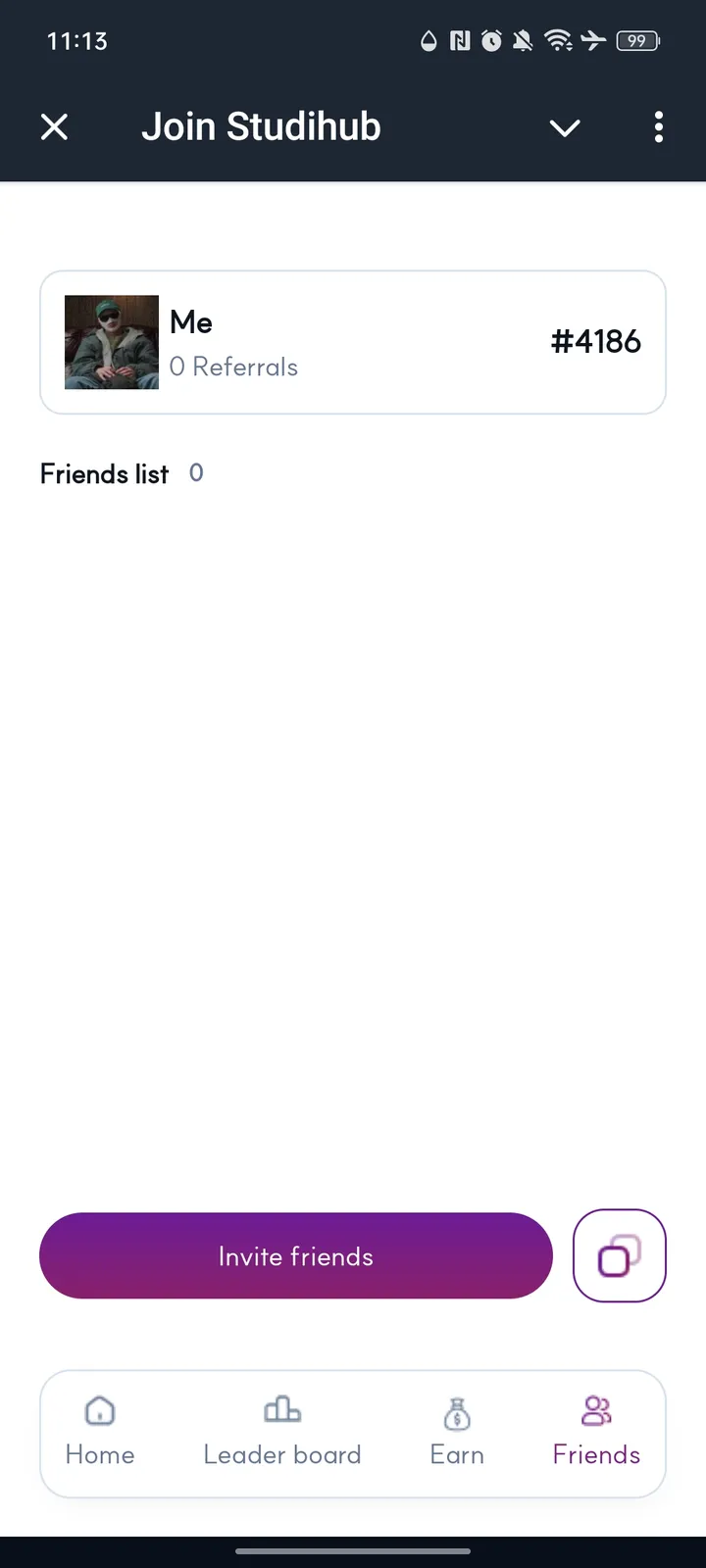706x1568 pixels.
Task: Tap the Invite friends button
Action: tap(295, 1255)
